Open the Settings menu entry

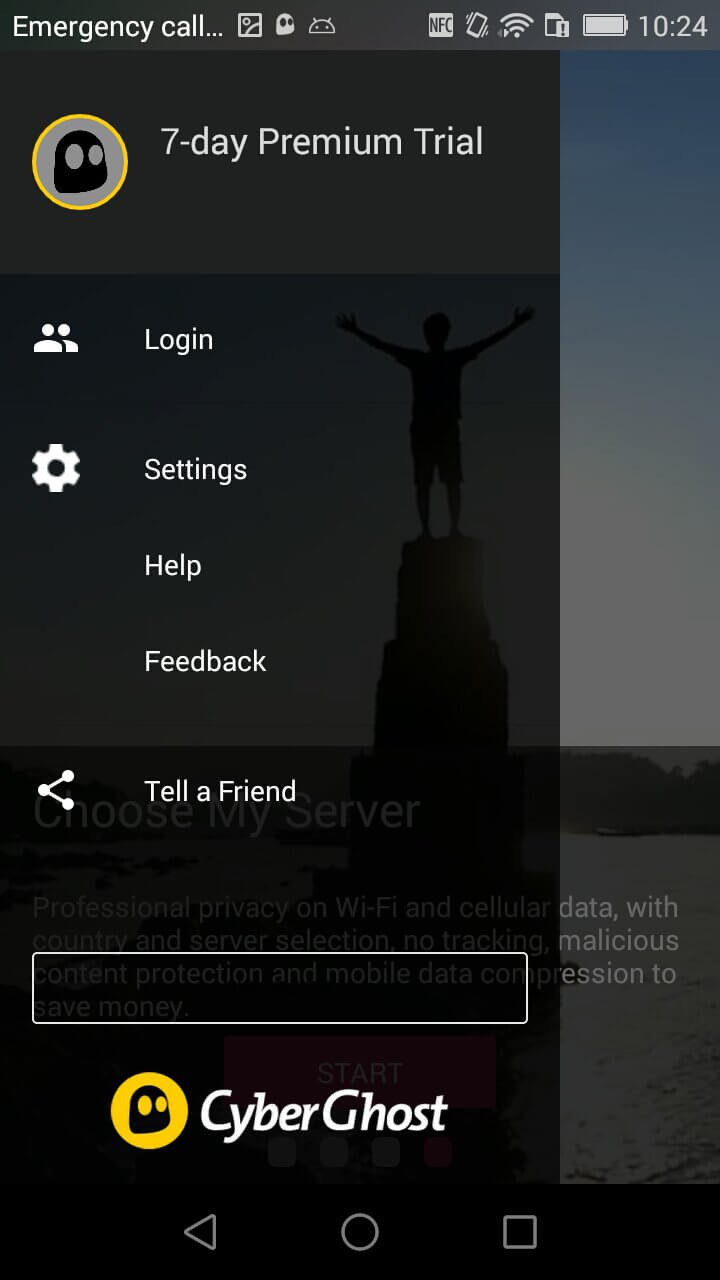pyautogui.click(x=195, y=469)
